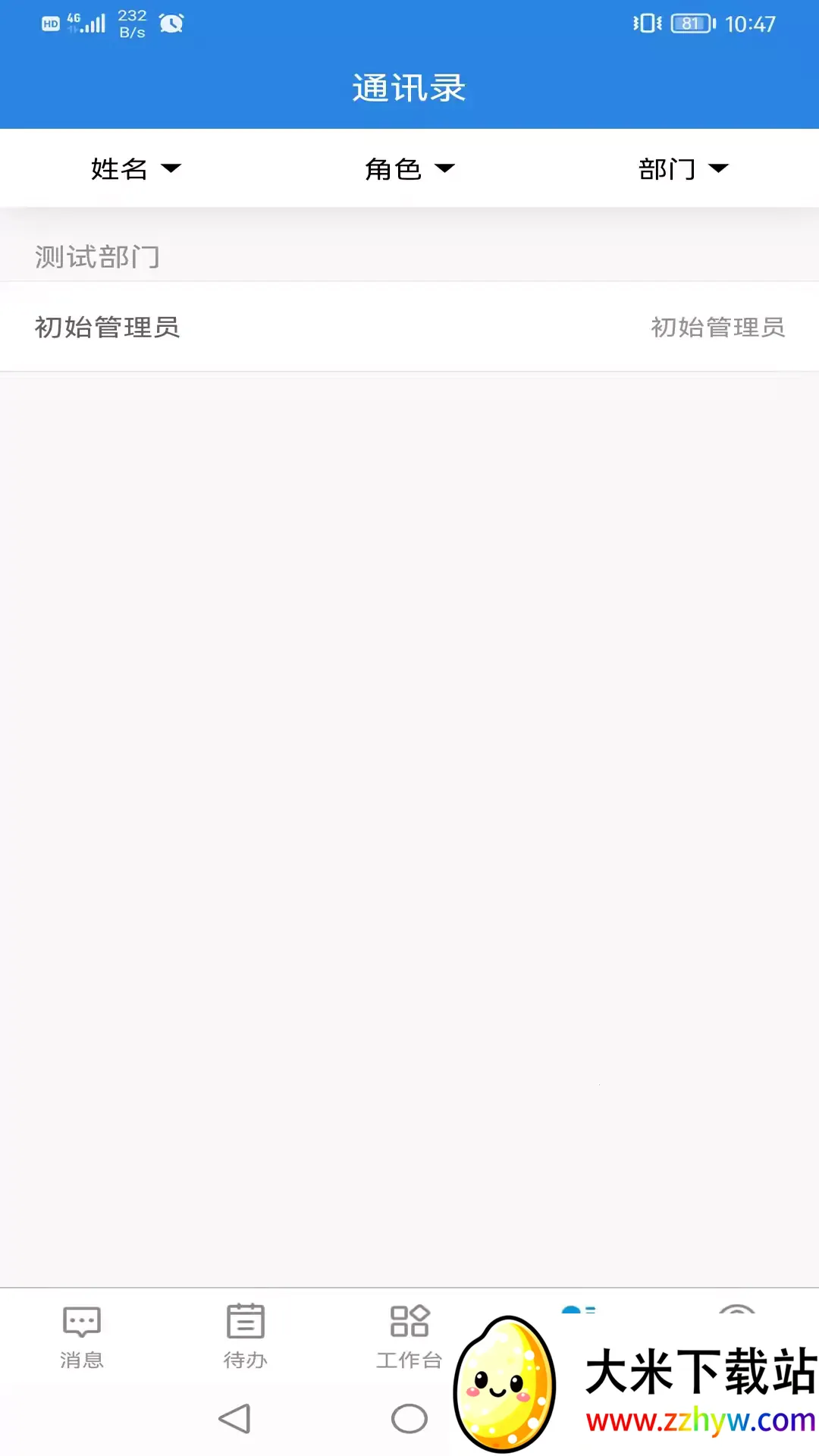Image resolution: width=819 pixels, height=1456 pixels.
Task: Open the 姓名 name filter dropdown
Action: (136, 168)
